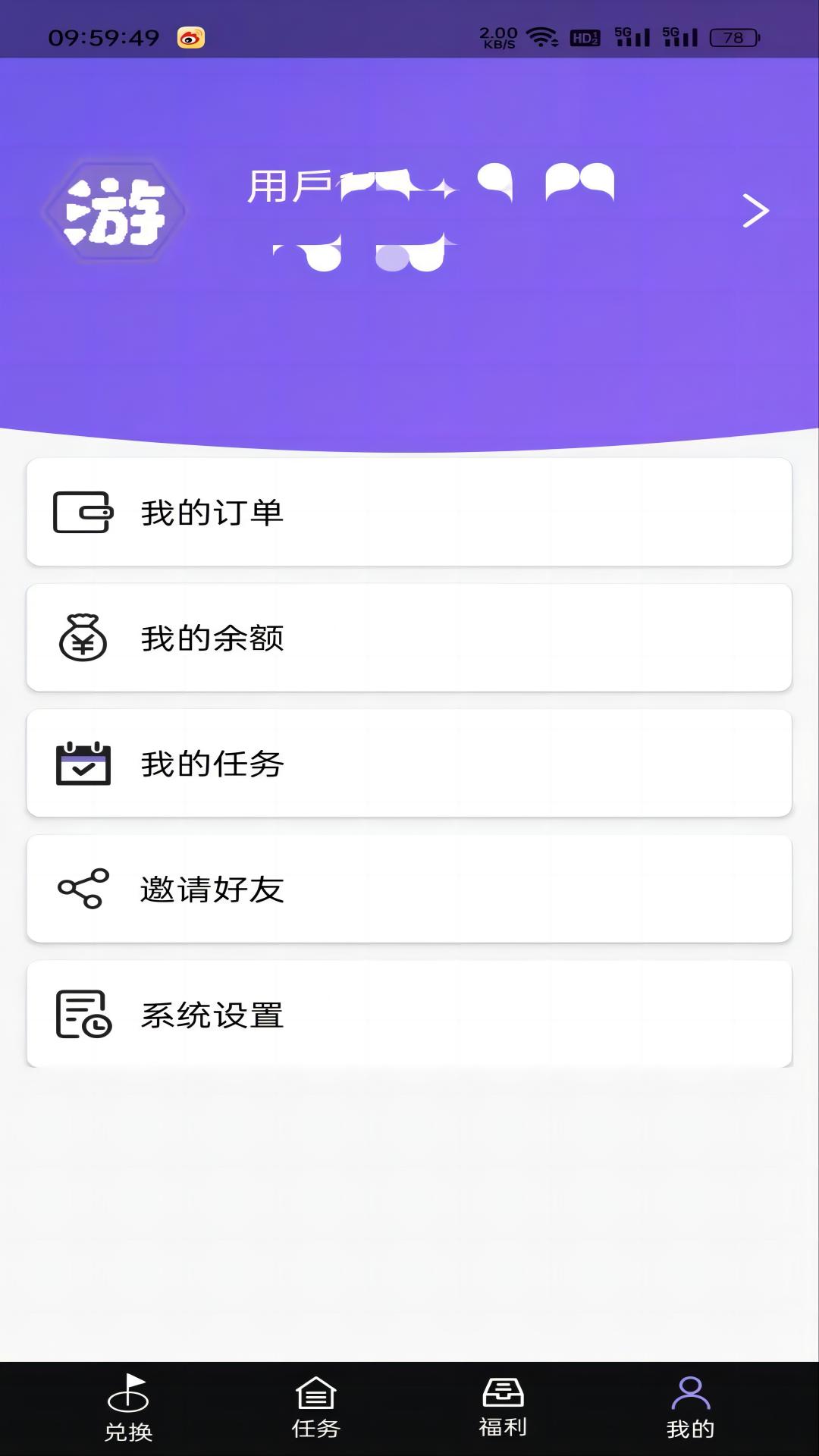The height and width of the screenshot is (1456, 819).
Task: Tap the 系统设置 document icon
Action: coord(83,1015)
